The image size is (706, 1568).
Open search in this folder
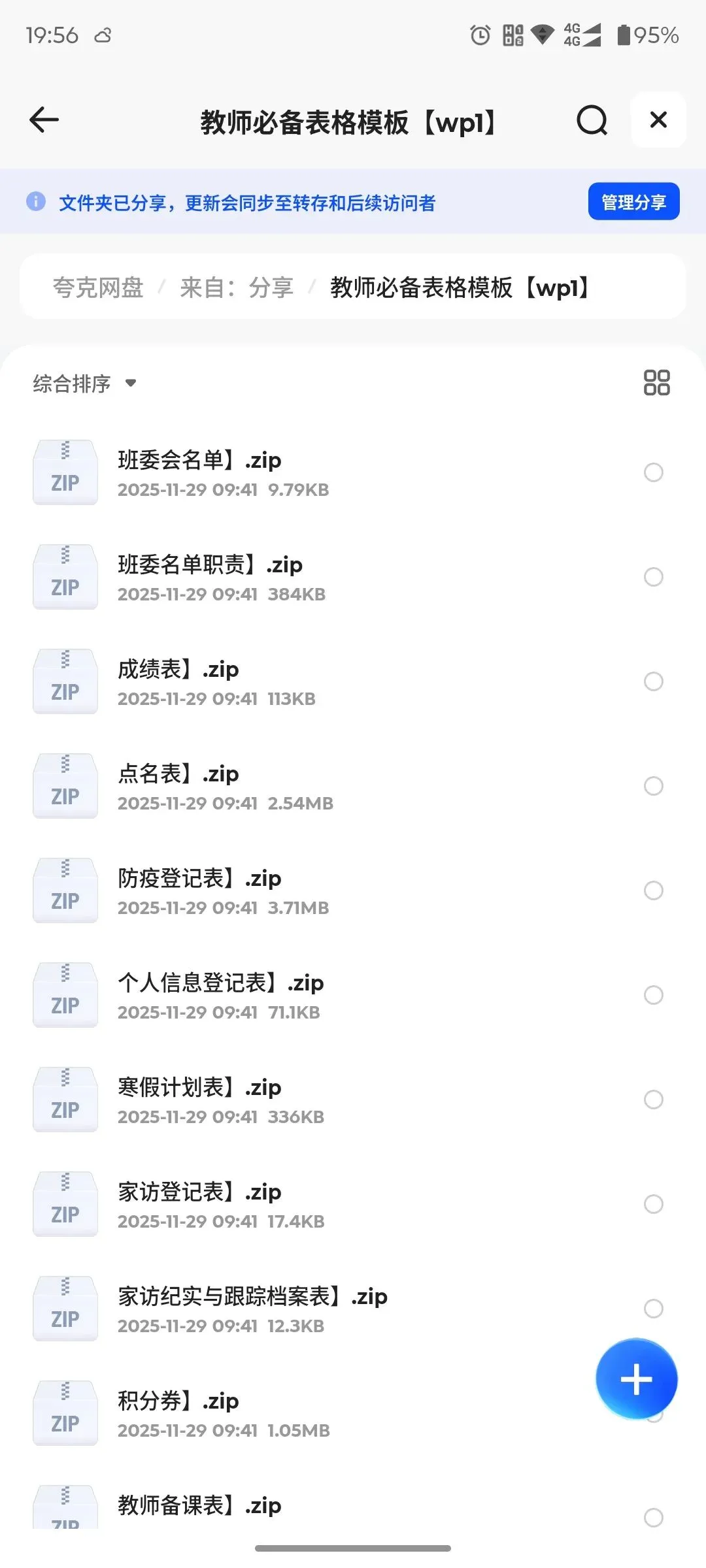click(x=592, y=120)
